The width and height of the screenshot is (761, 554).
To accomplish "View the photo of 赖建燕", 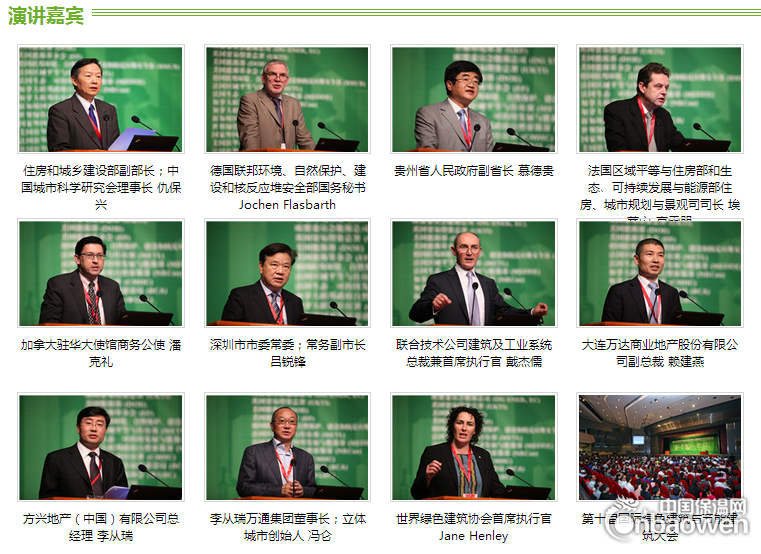I will click(x=660, y=273).
